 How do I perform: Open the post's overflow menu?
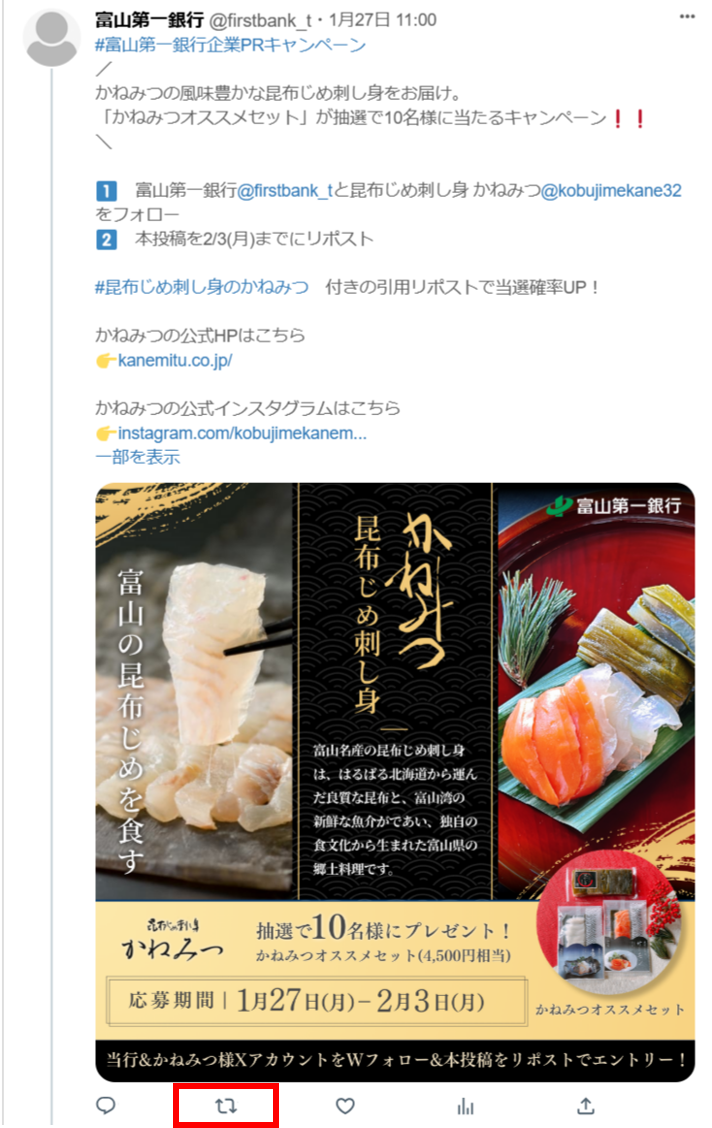[x=687, y=18]
